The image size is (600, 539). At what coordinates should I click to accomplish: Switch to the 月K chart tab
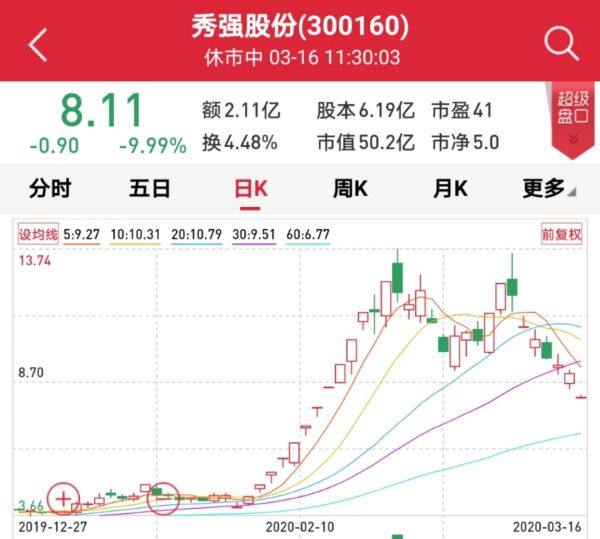(449, 187)
